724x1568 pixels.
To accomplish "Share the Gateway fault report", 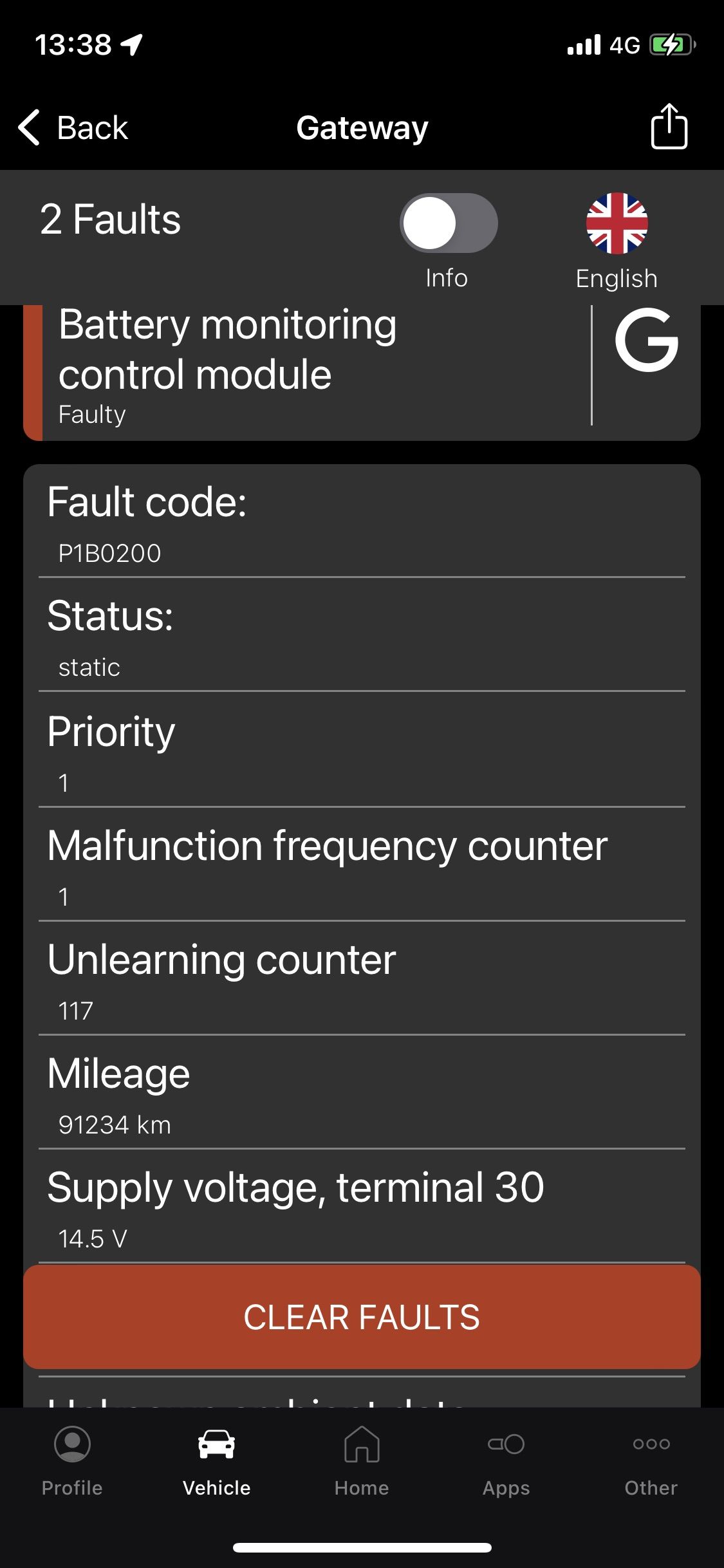I will pos(669,127).
